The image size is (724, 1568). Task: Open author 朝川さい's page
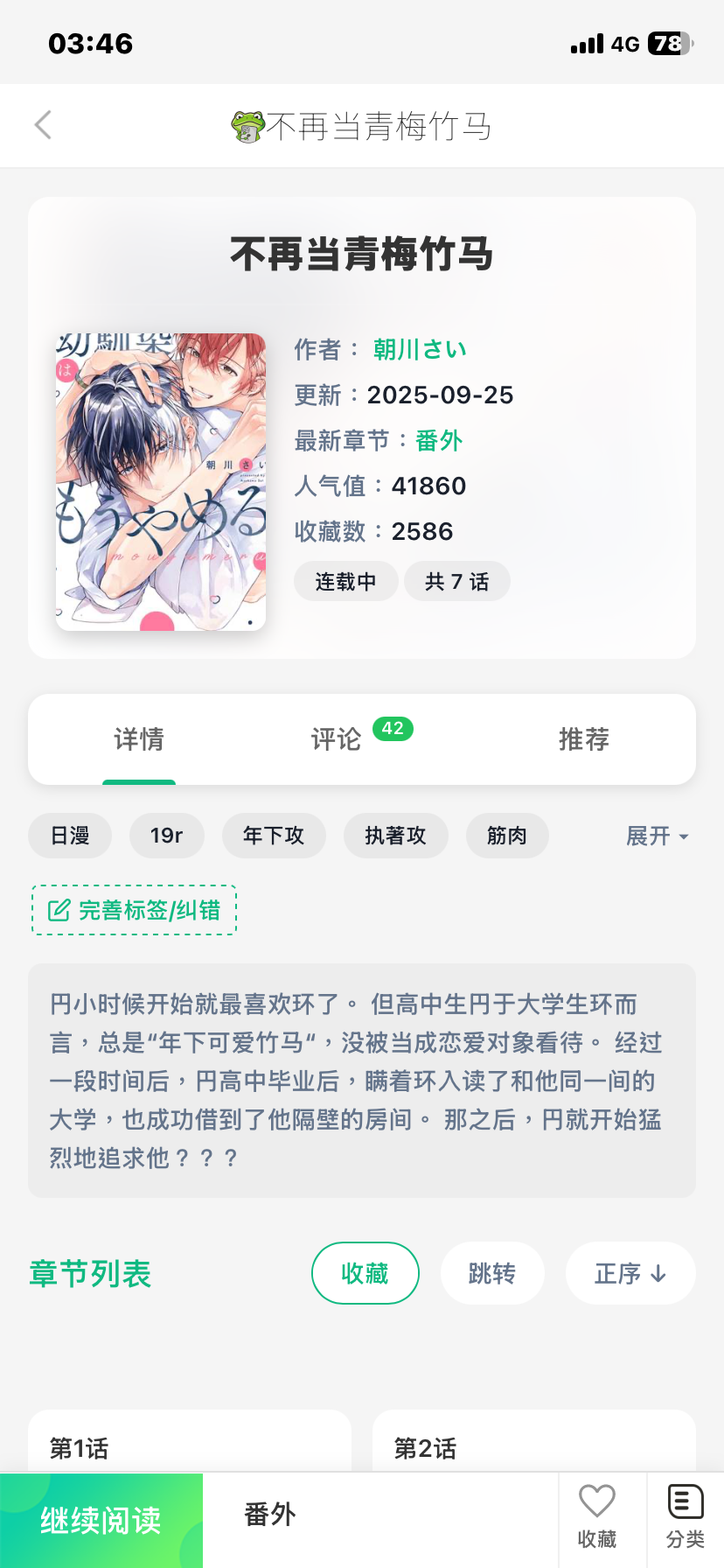click(420, 349)
